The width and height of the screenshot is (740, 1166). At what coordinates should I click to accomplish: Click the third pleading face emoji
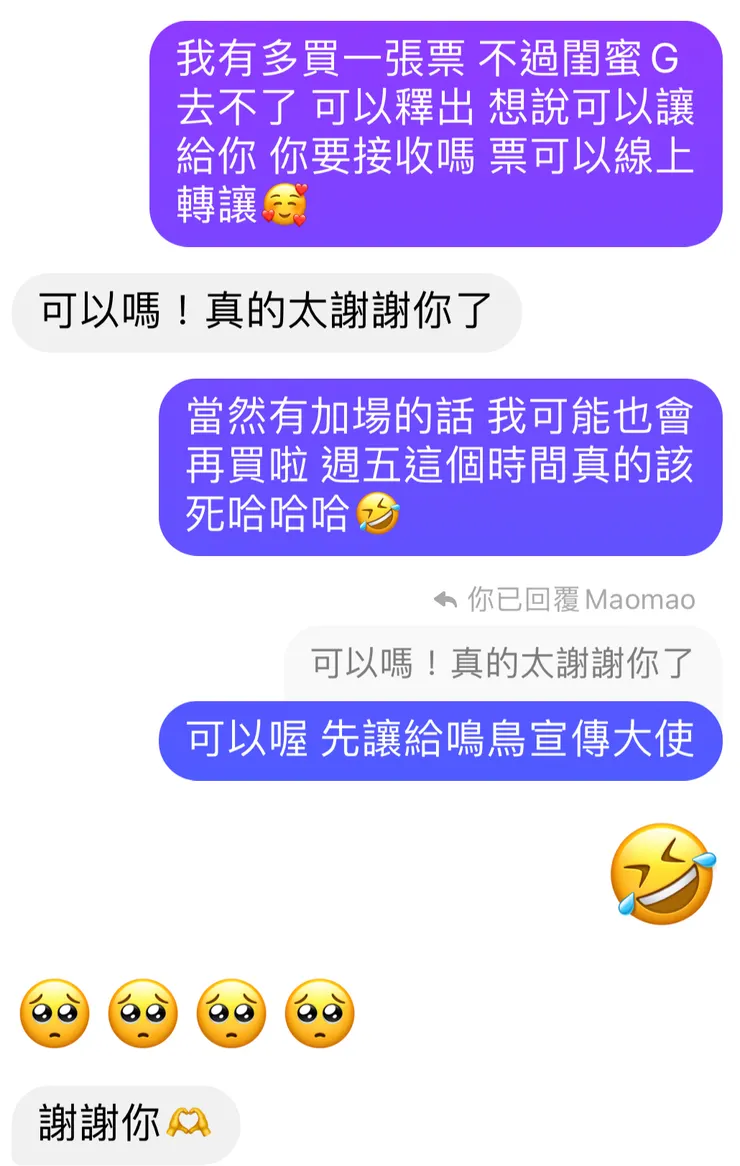[230, 1014]
